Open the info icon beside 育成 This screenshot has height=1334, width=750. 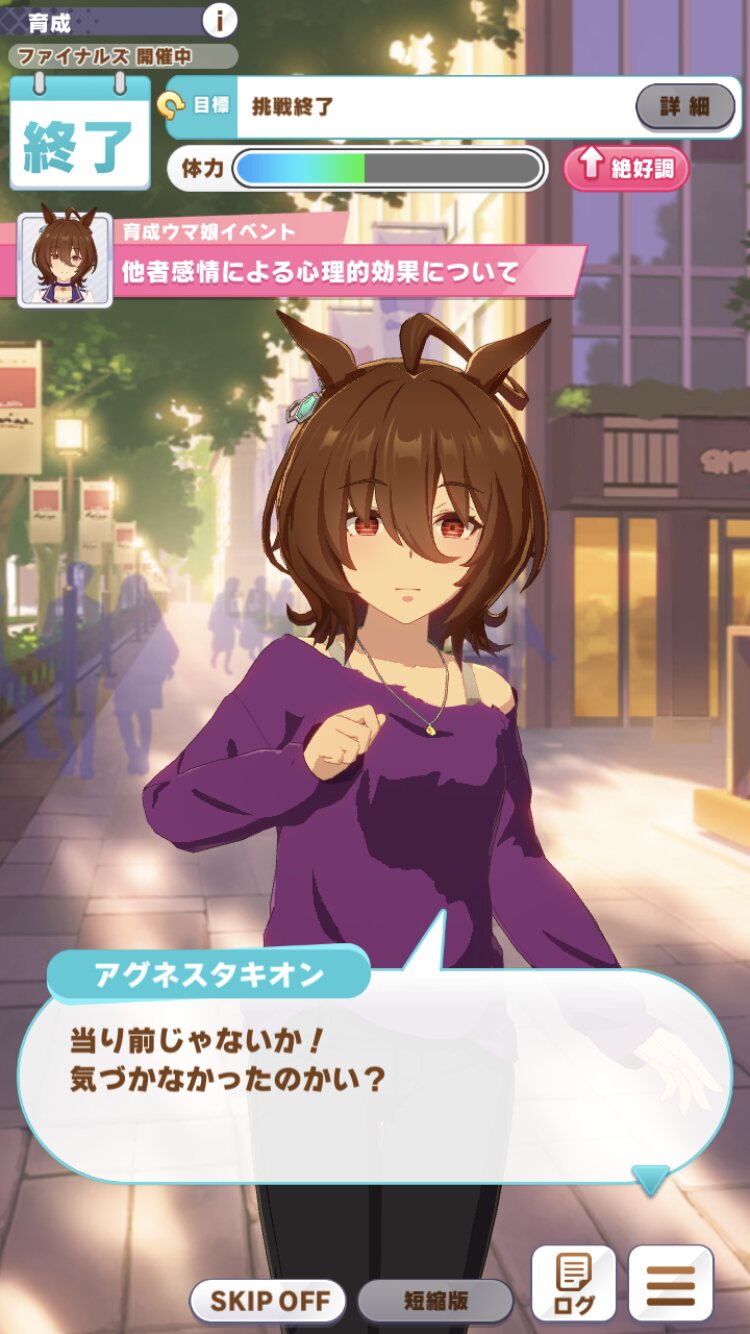coord(220,19)
